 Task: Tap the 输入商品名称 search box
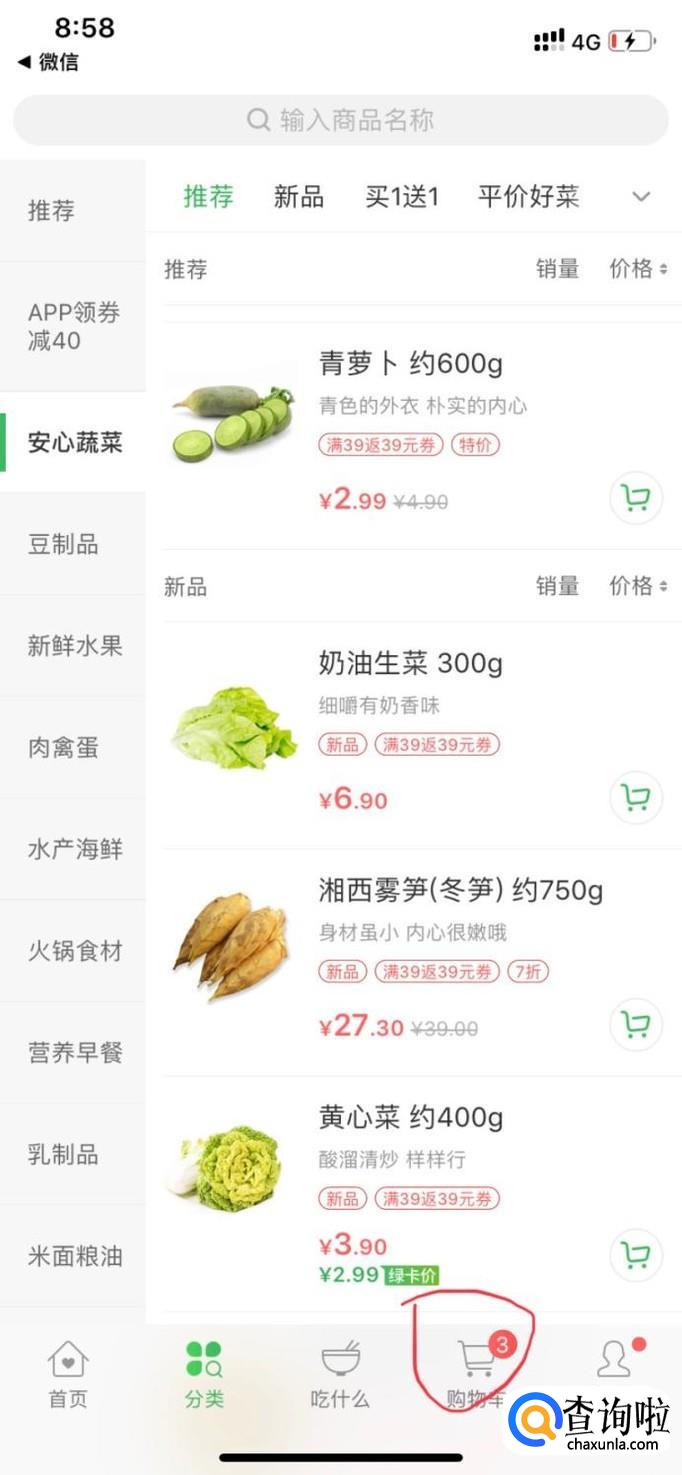point(340,121)
